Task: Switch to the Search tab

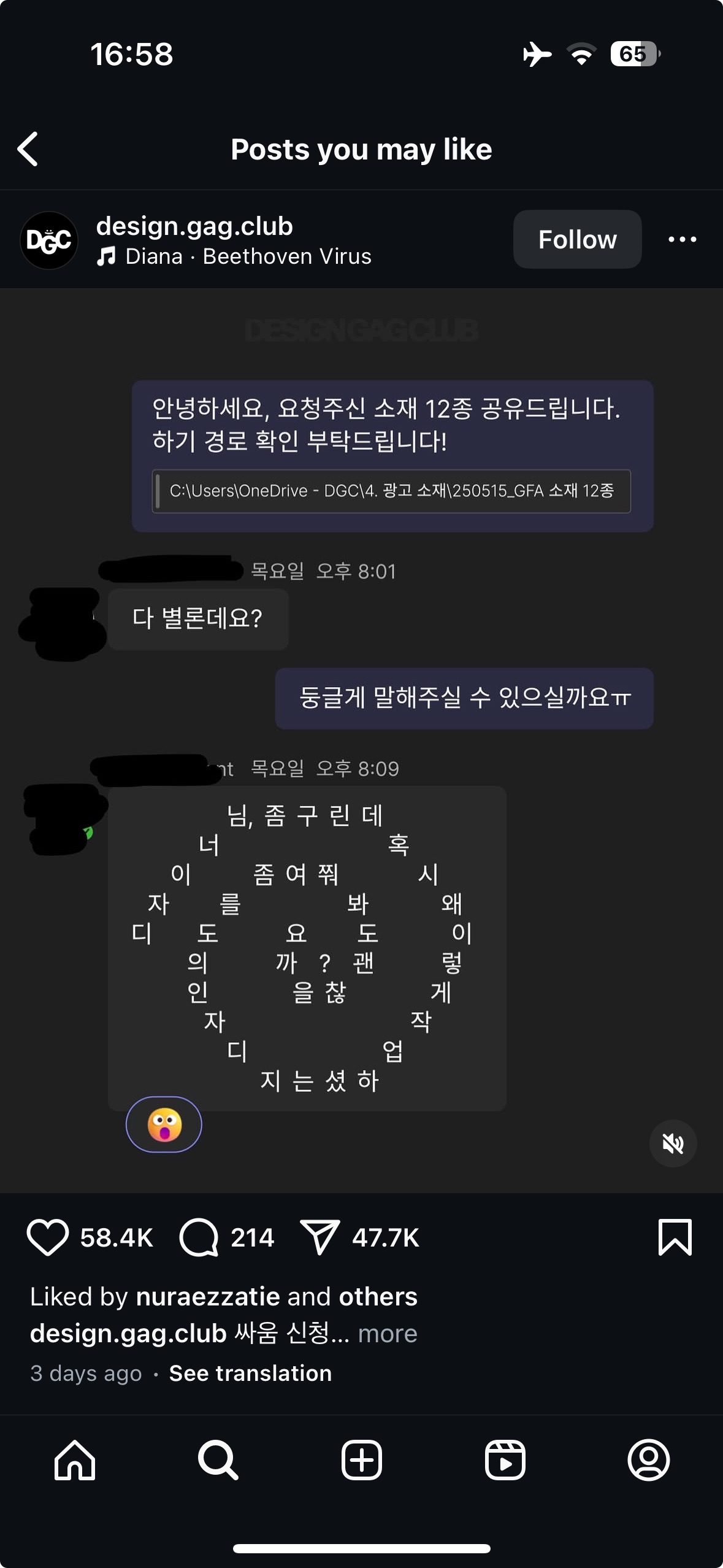Action: point(218,1460)
